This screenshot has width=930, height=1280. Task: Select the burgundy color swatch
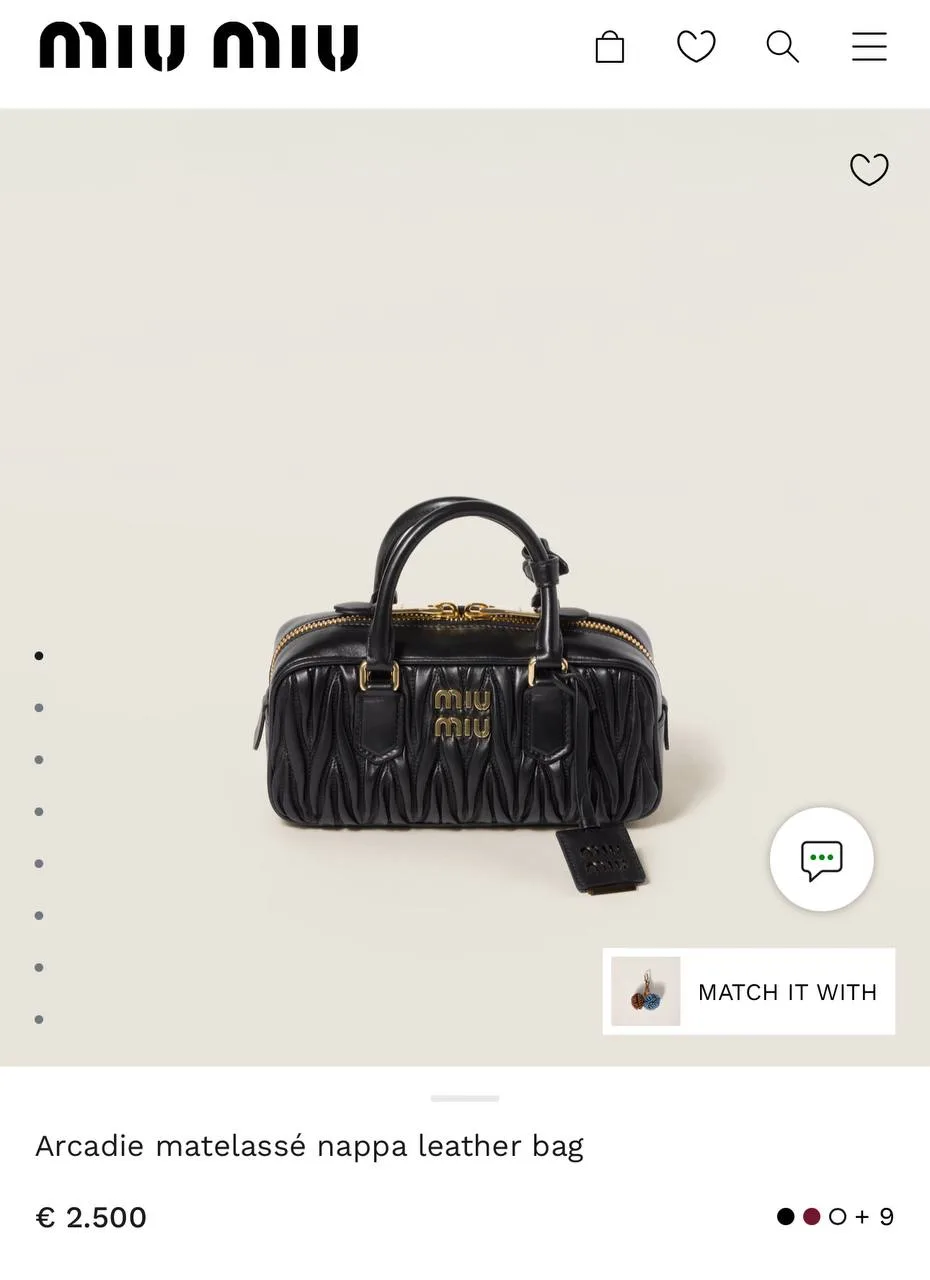coord(812,1217)
